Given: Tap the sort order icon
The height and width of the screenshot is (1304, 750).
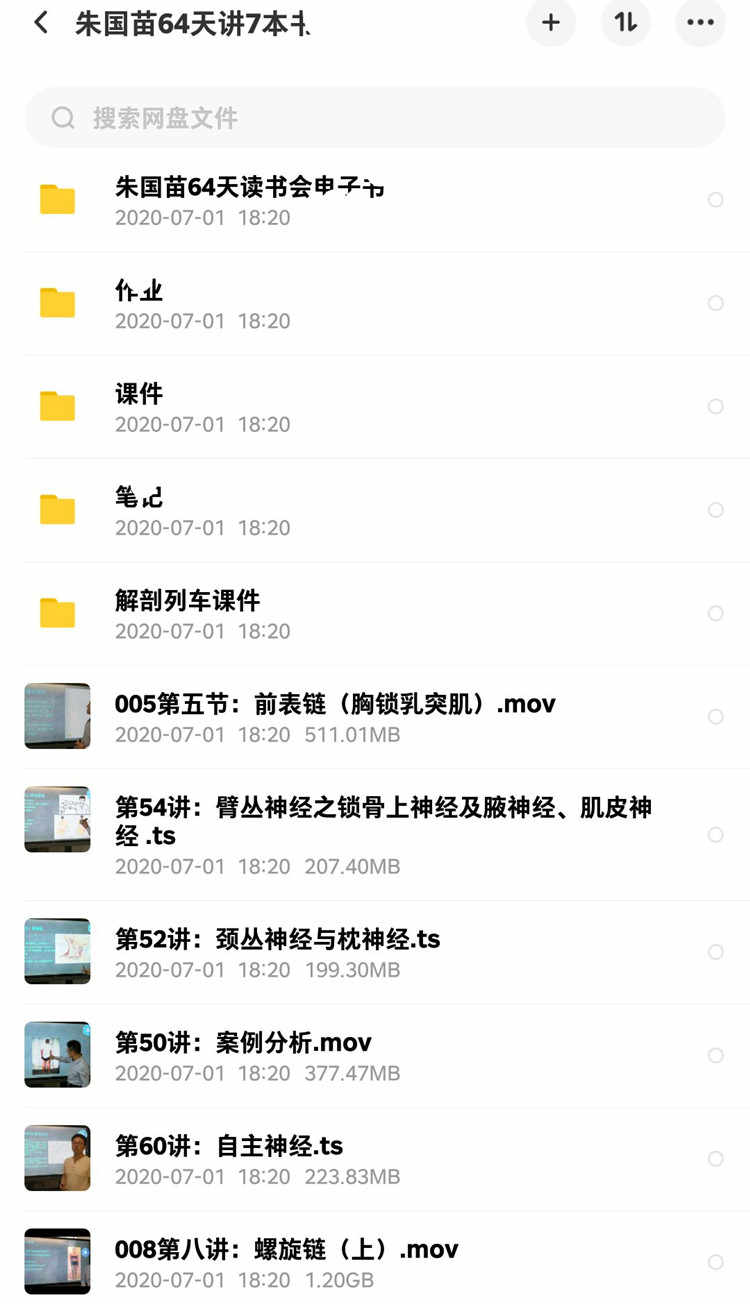Looking at the screenshot, I should [x=625, y=23].
